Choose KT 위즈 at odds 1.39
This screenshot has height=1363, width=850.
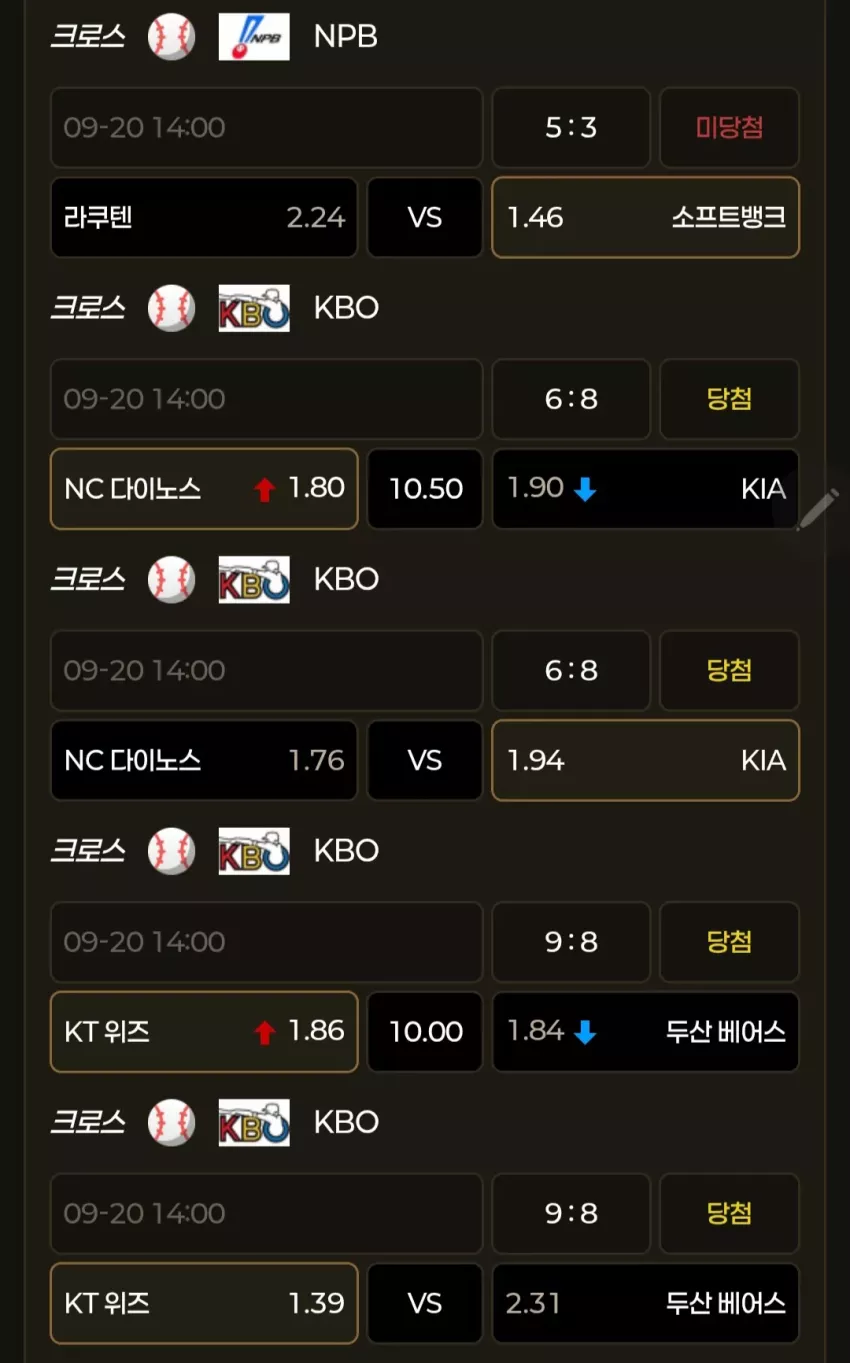pos(204,1303)
